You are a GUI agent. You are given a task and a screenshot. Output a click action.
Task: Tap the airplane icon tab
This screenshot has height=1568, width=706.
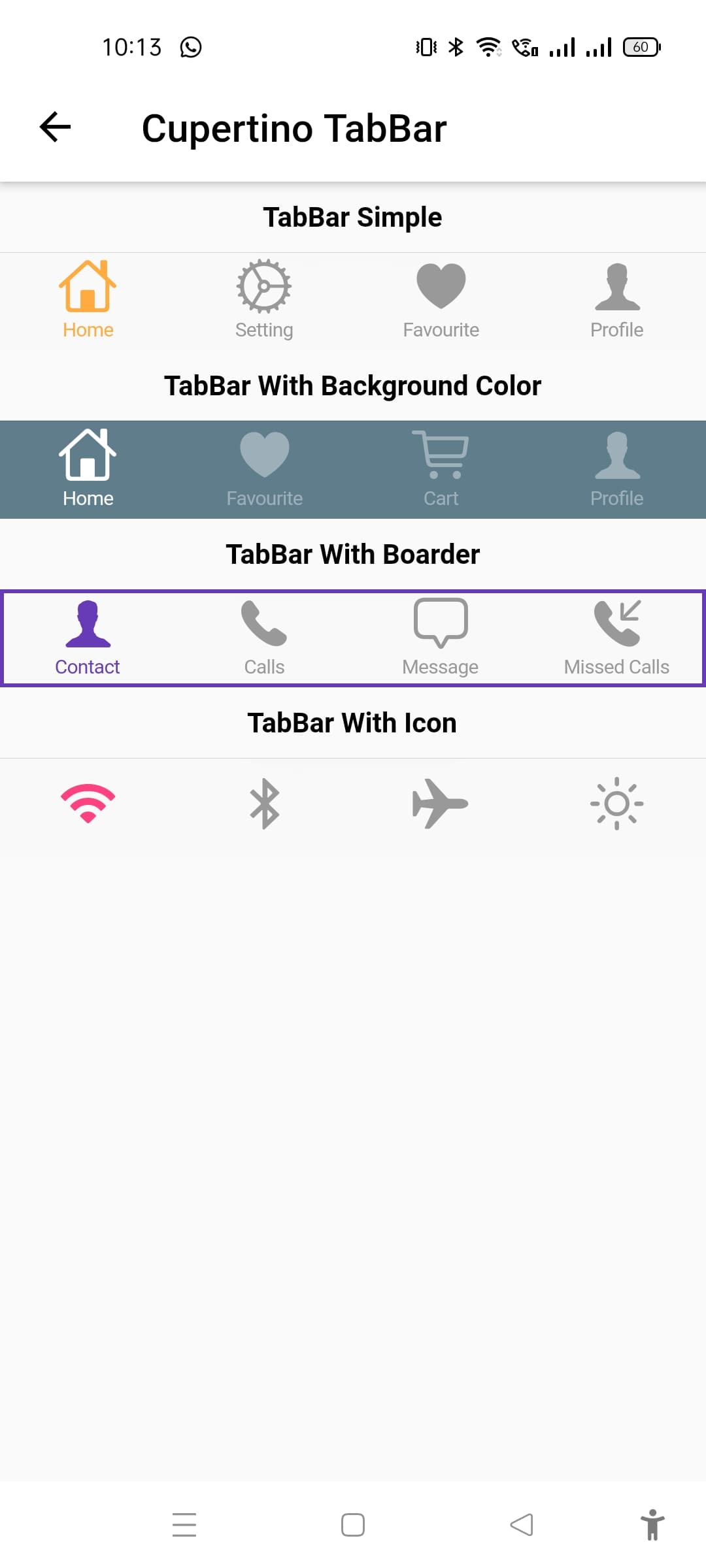(x=440, y=804)
